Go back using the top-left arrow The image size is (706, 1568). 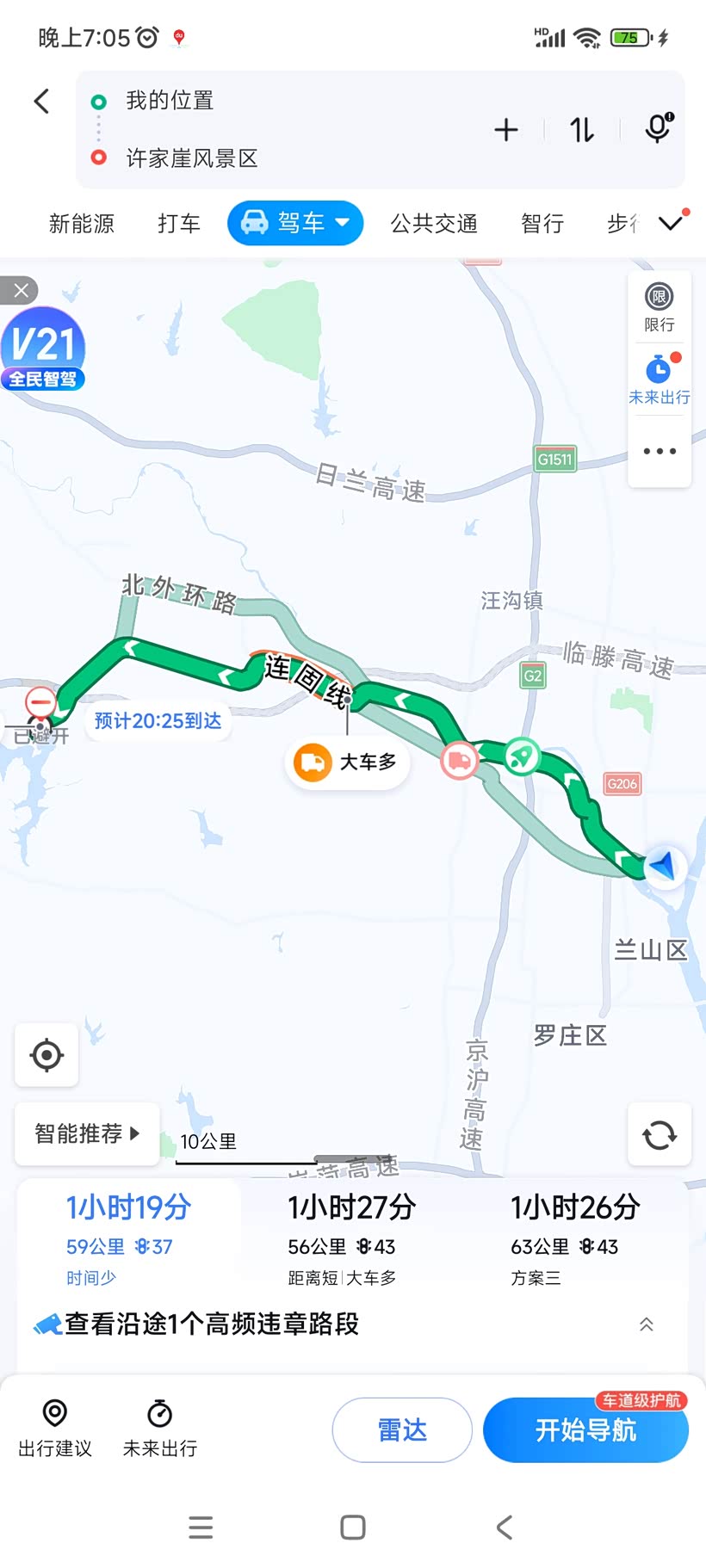pos(41,102)
